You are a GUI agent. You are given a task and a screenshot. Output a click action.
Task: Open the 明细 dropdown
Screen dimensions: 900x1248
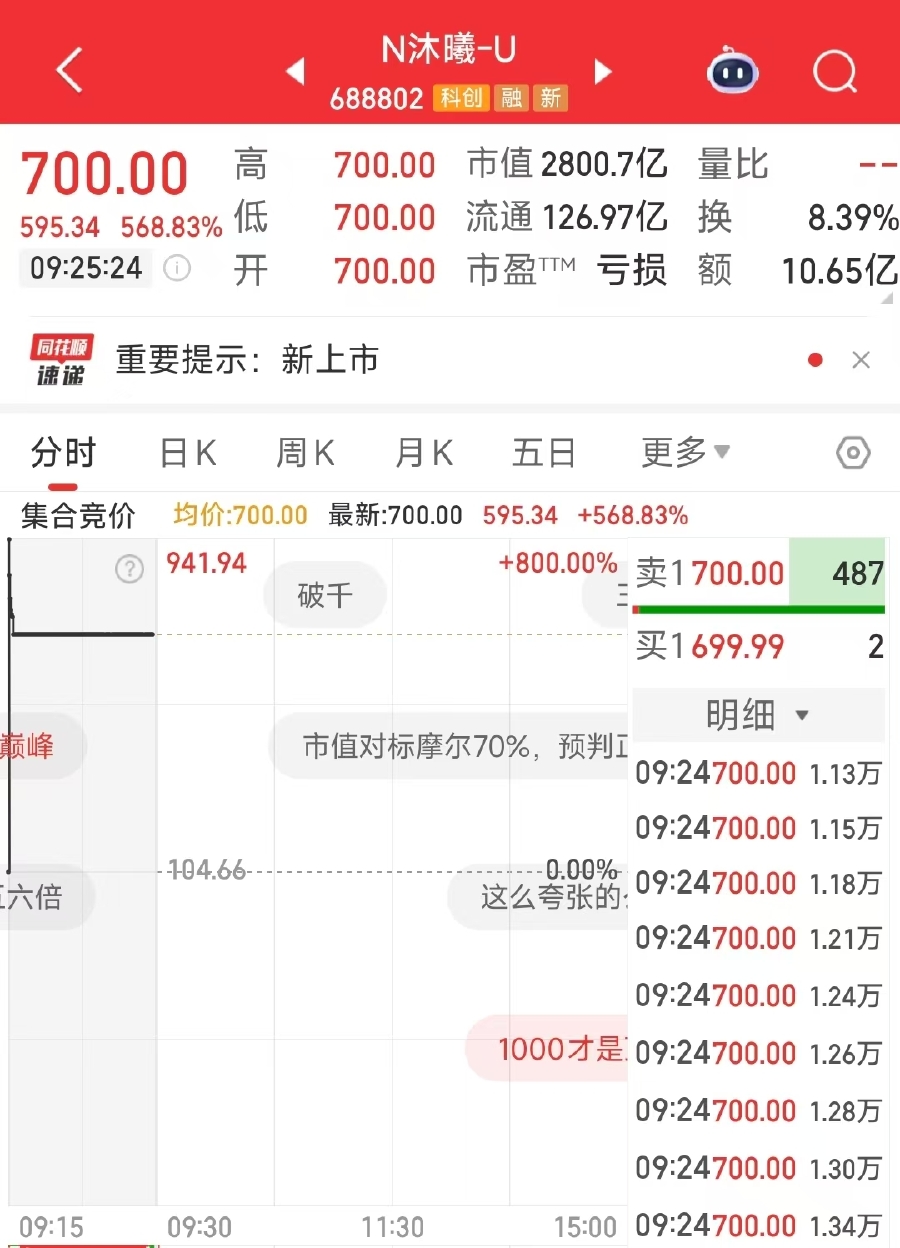(x=758, y=715)
